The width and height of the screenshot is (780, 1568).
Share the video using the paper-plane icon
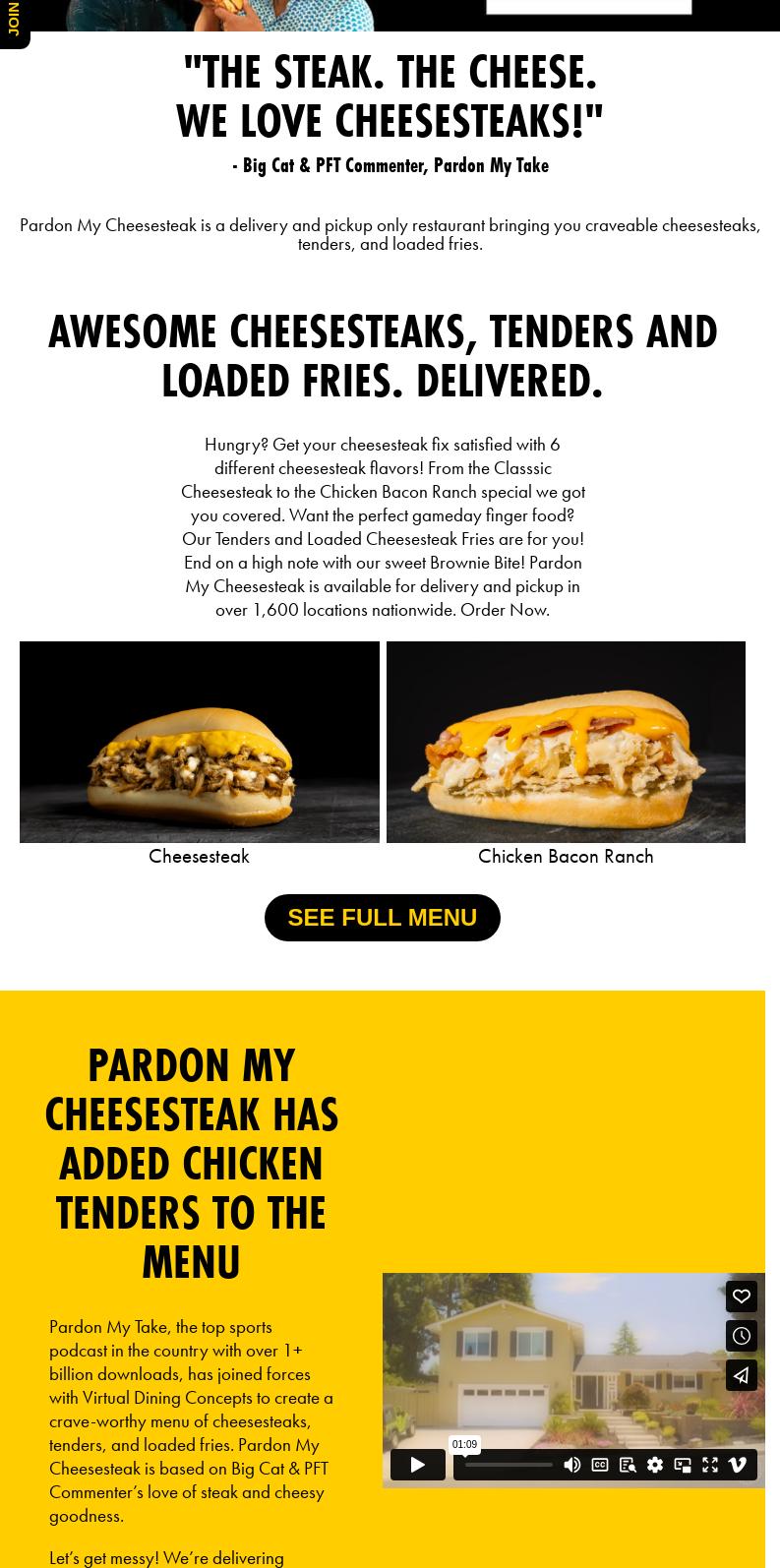(742, 1375)
